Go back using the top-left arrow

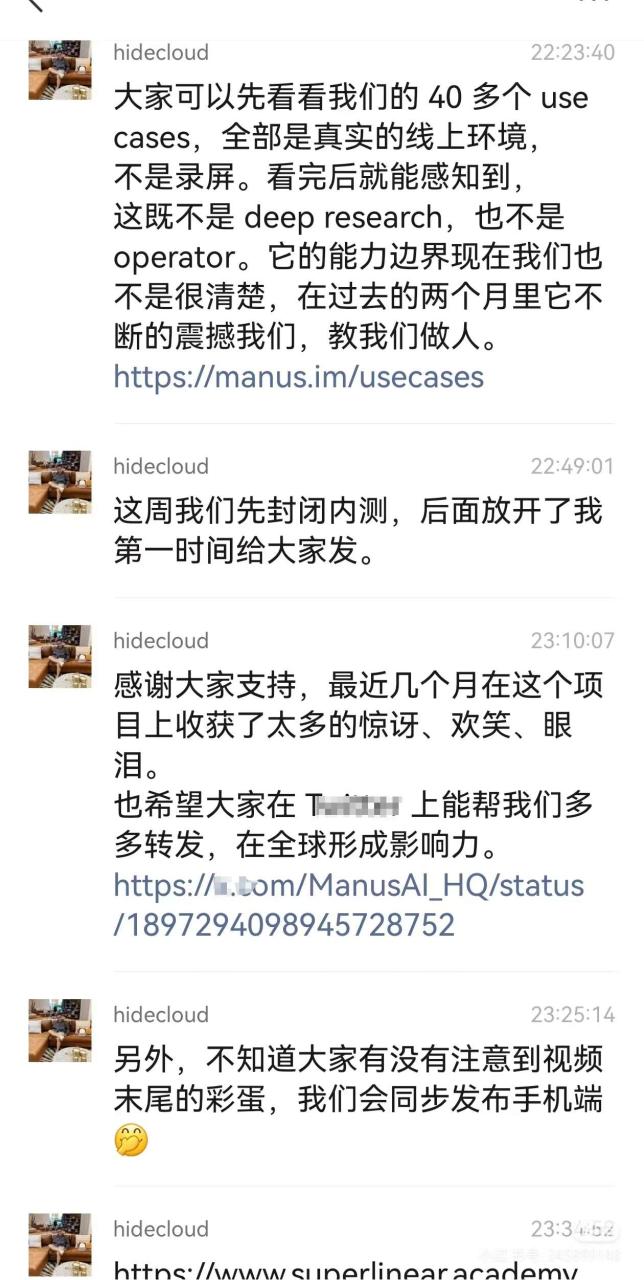point(34,4)
